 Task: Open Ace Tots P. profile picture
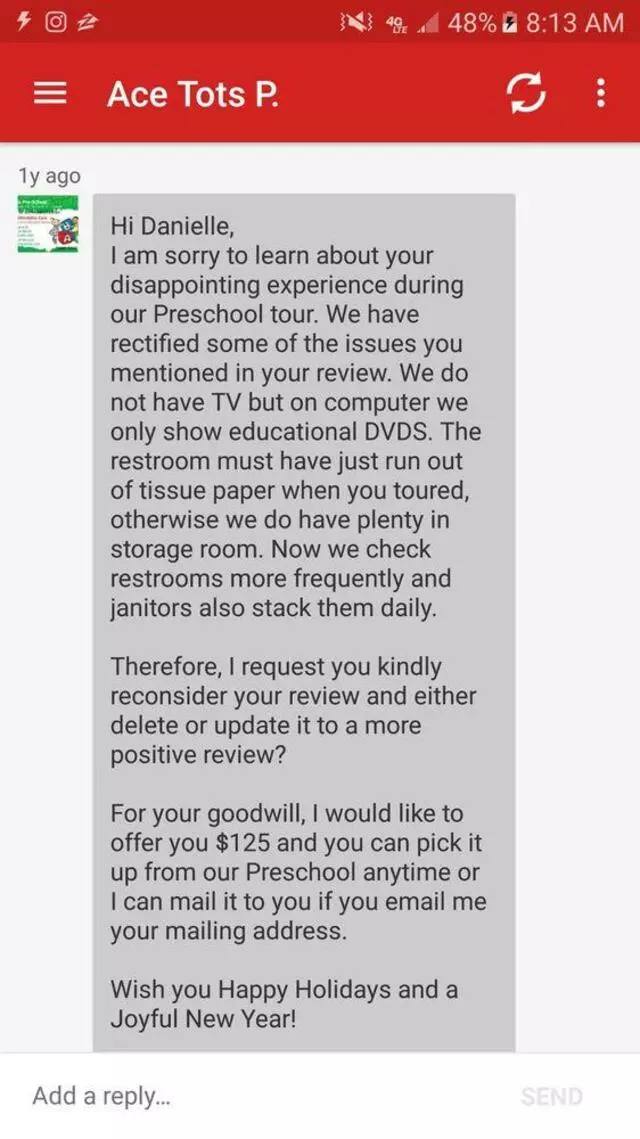pyautogui.click(x=48, y=223)
